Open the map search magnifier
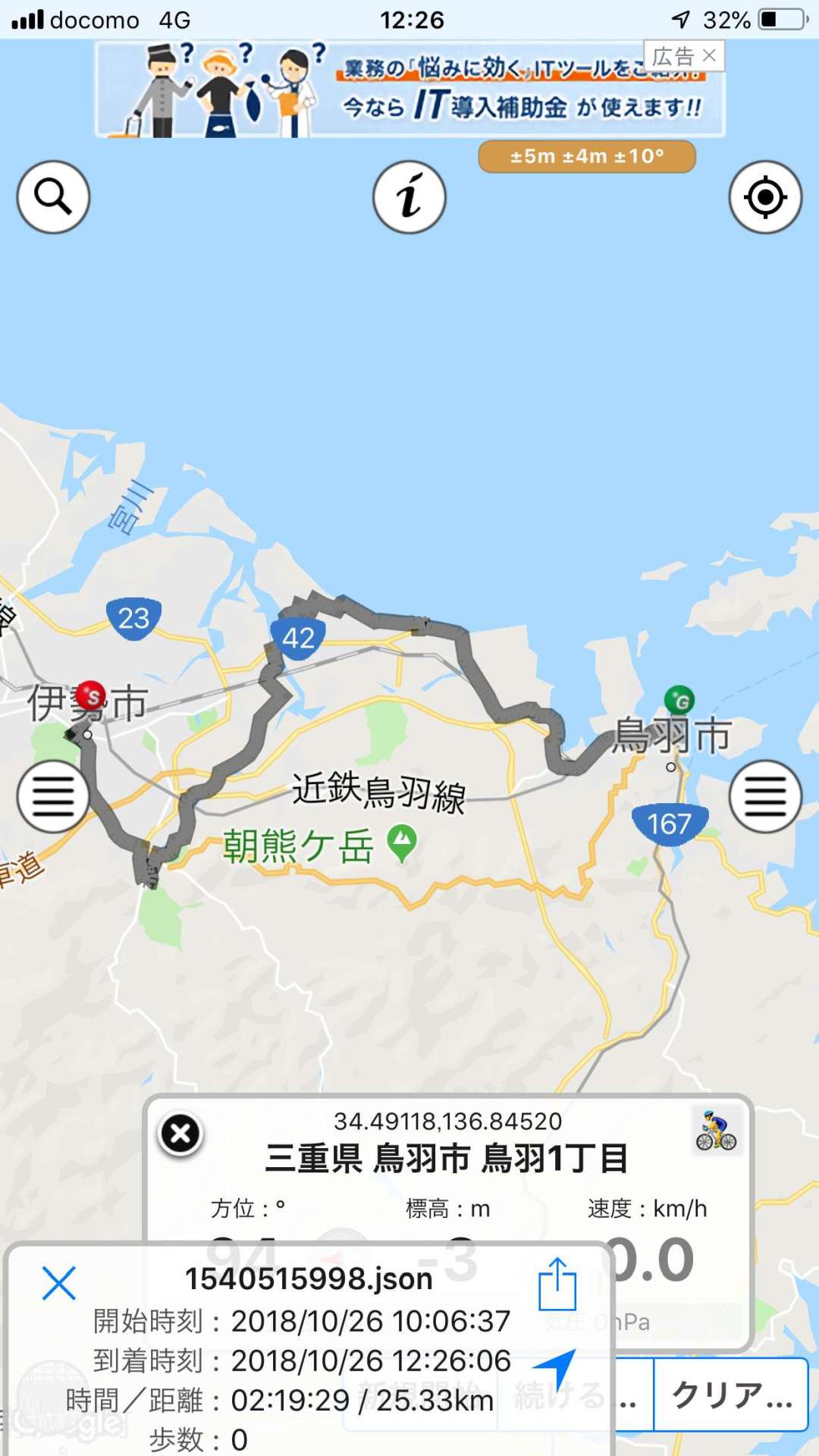This screenshot has height=1456, width=819. click(x=53, y=197)
